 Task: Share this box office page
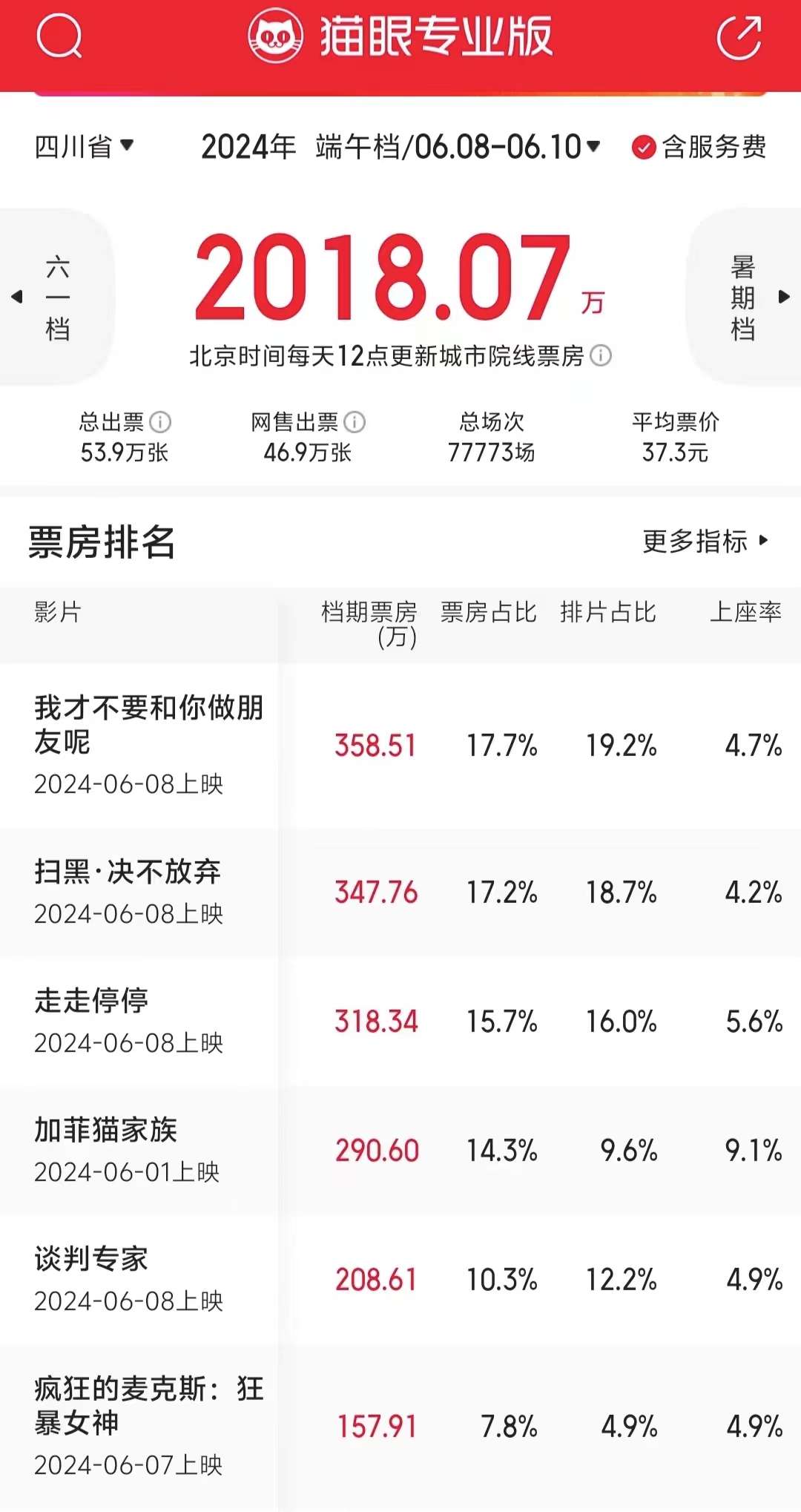(739, 36)
